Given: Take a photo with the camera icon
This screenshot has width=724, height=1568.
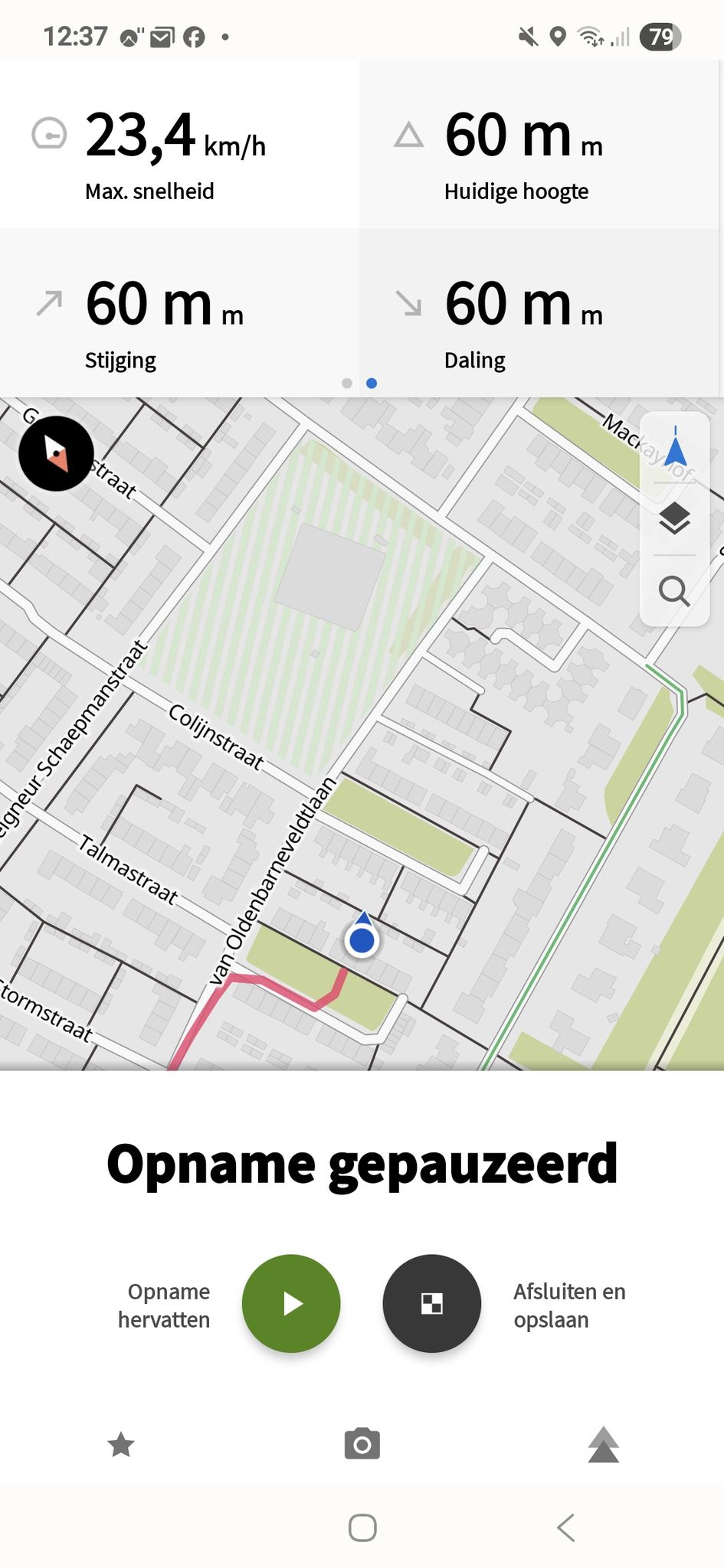Looking at the screenshot, I should (362, 1444).
